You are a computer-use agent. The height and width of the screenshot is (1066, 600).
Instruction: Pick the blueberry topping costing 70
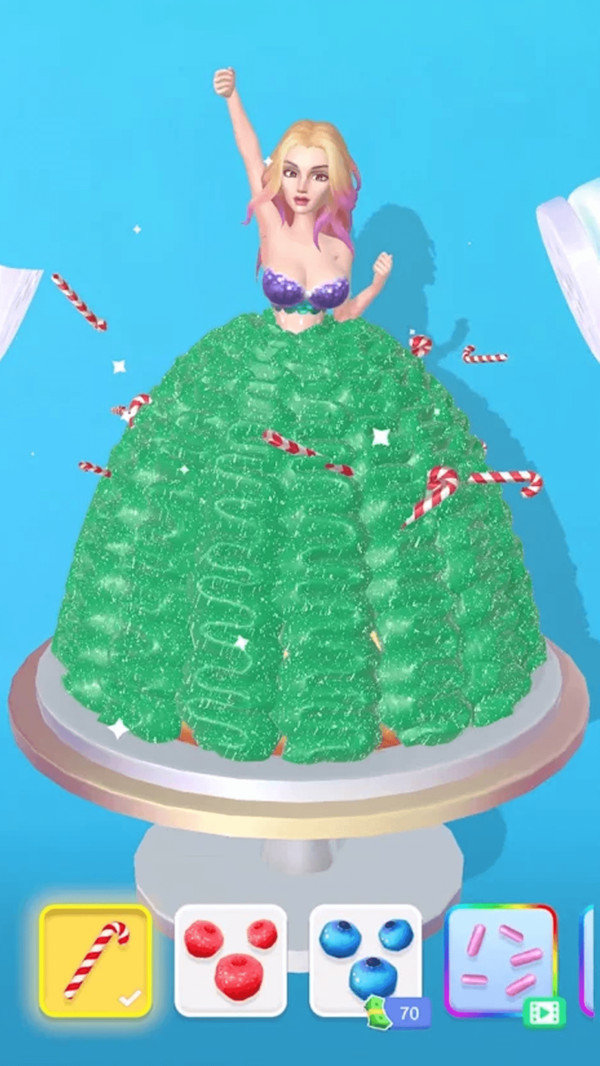pos(364,960)
